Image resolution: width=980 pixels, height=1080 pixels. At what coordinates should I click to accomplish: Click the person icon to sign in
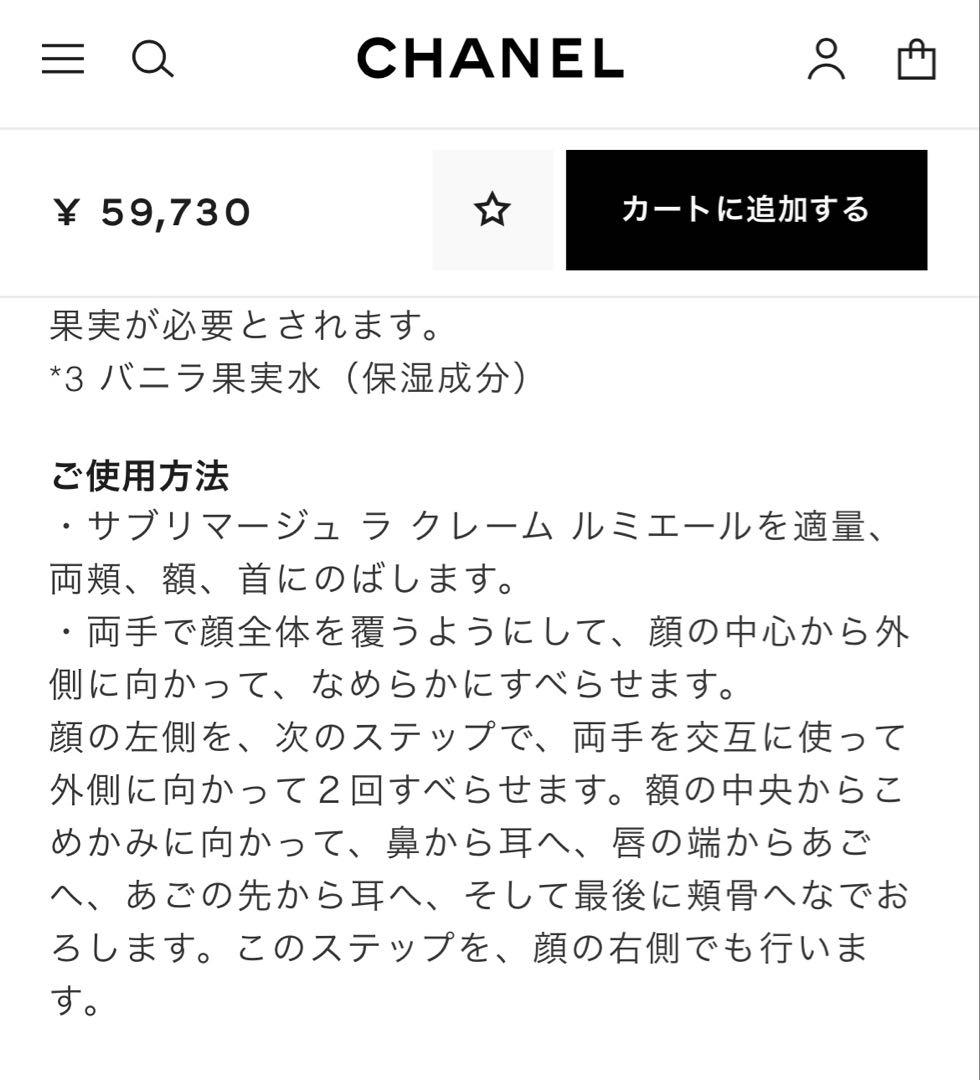824,60
